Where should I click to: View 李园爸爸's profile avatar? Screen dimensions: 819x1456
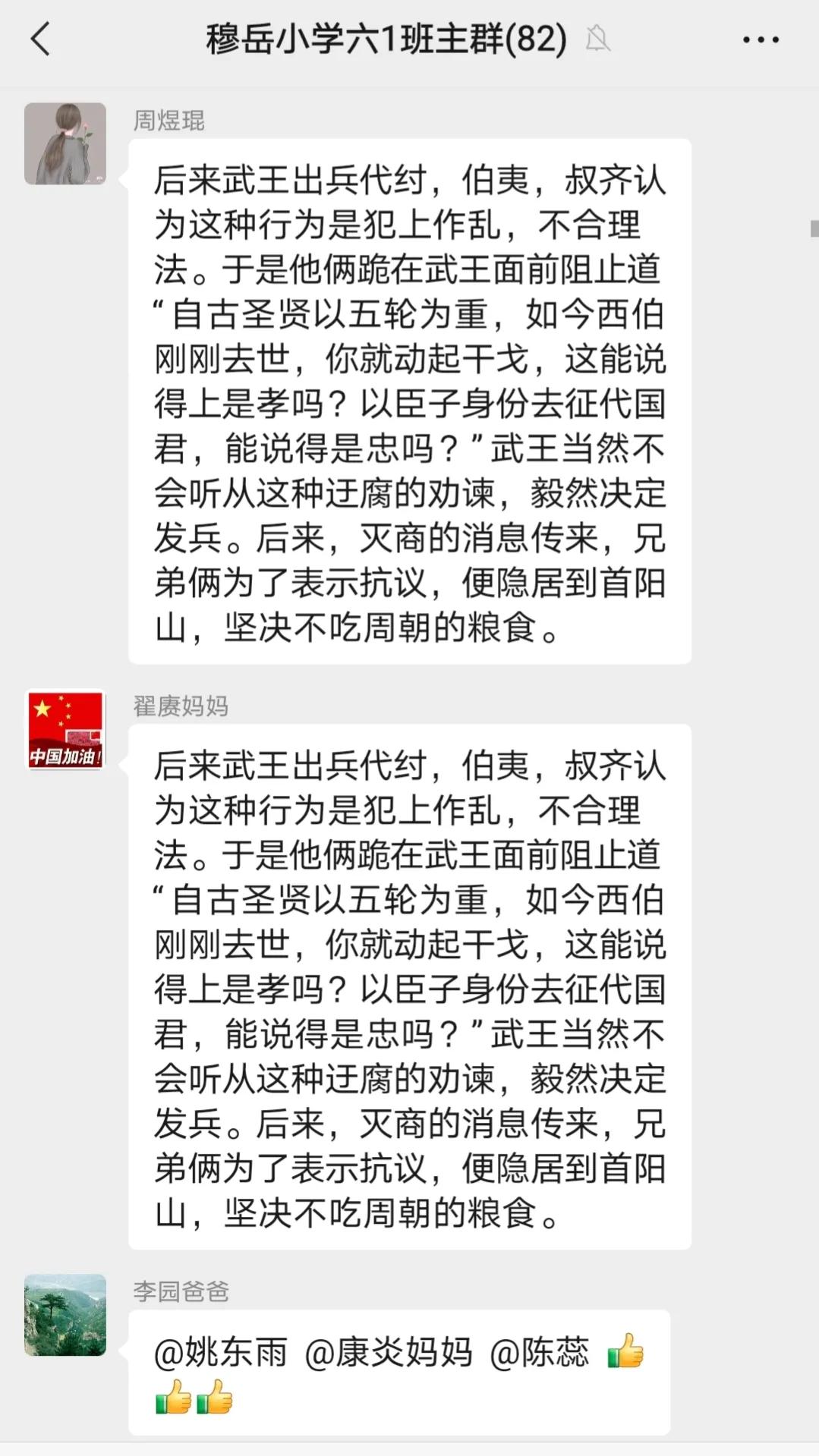tap(65, 1315)
